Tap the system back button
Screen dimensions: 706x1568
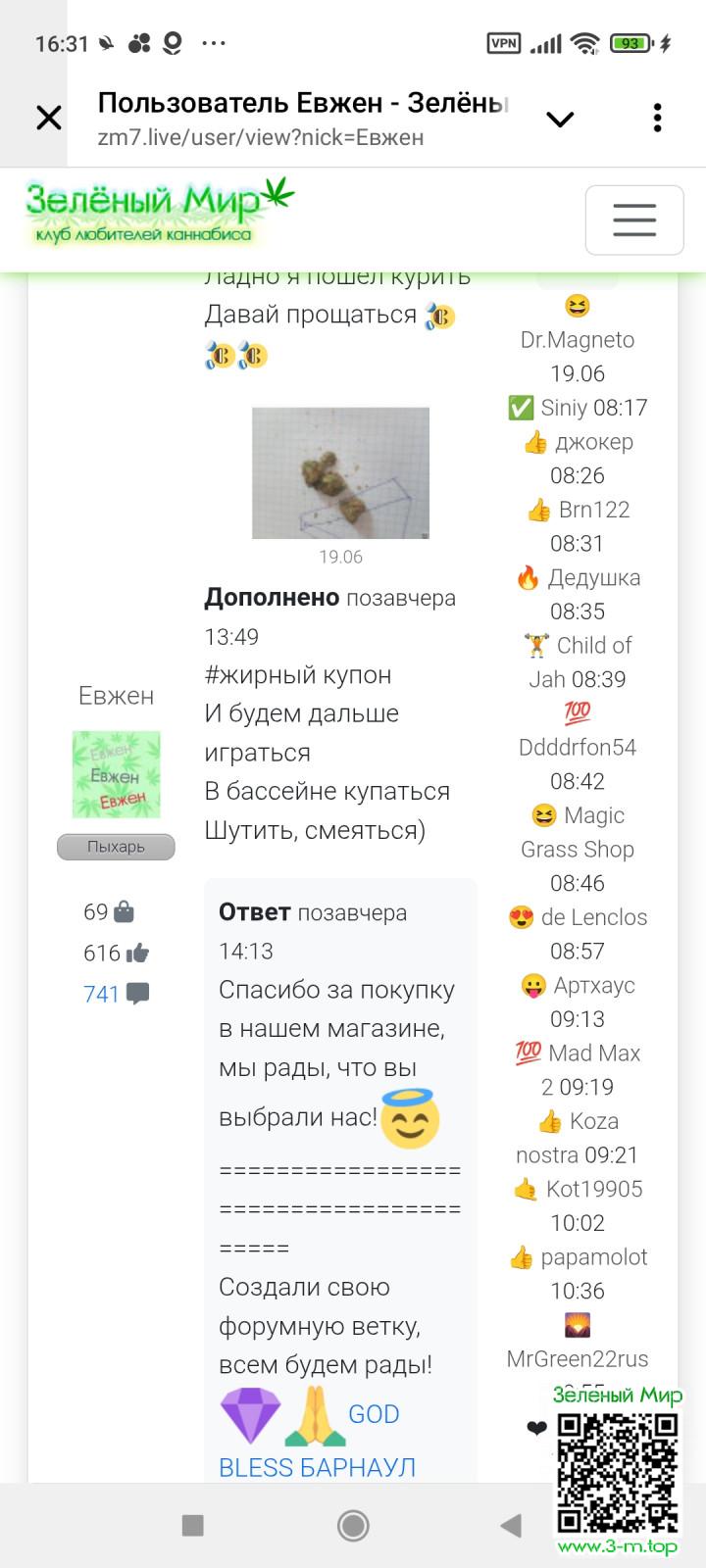coord(510,1525)
